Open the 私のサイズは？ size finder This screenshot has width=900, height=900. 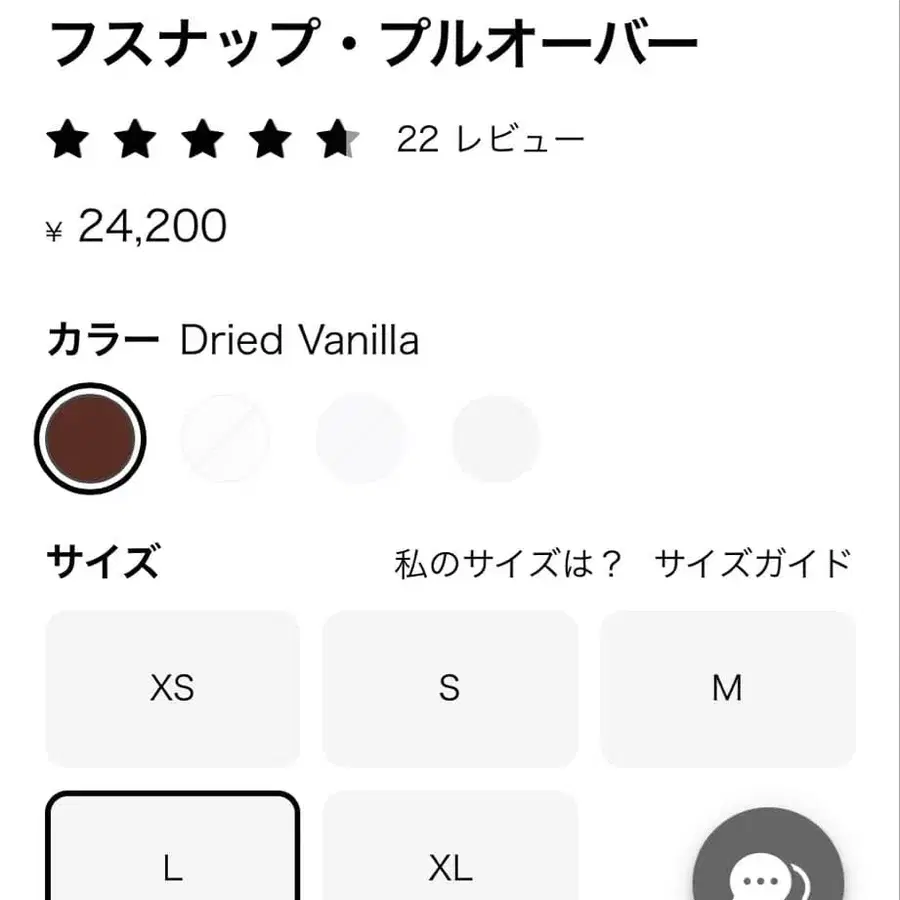tap(508, 565)
